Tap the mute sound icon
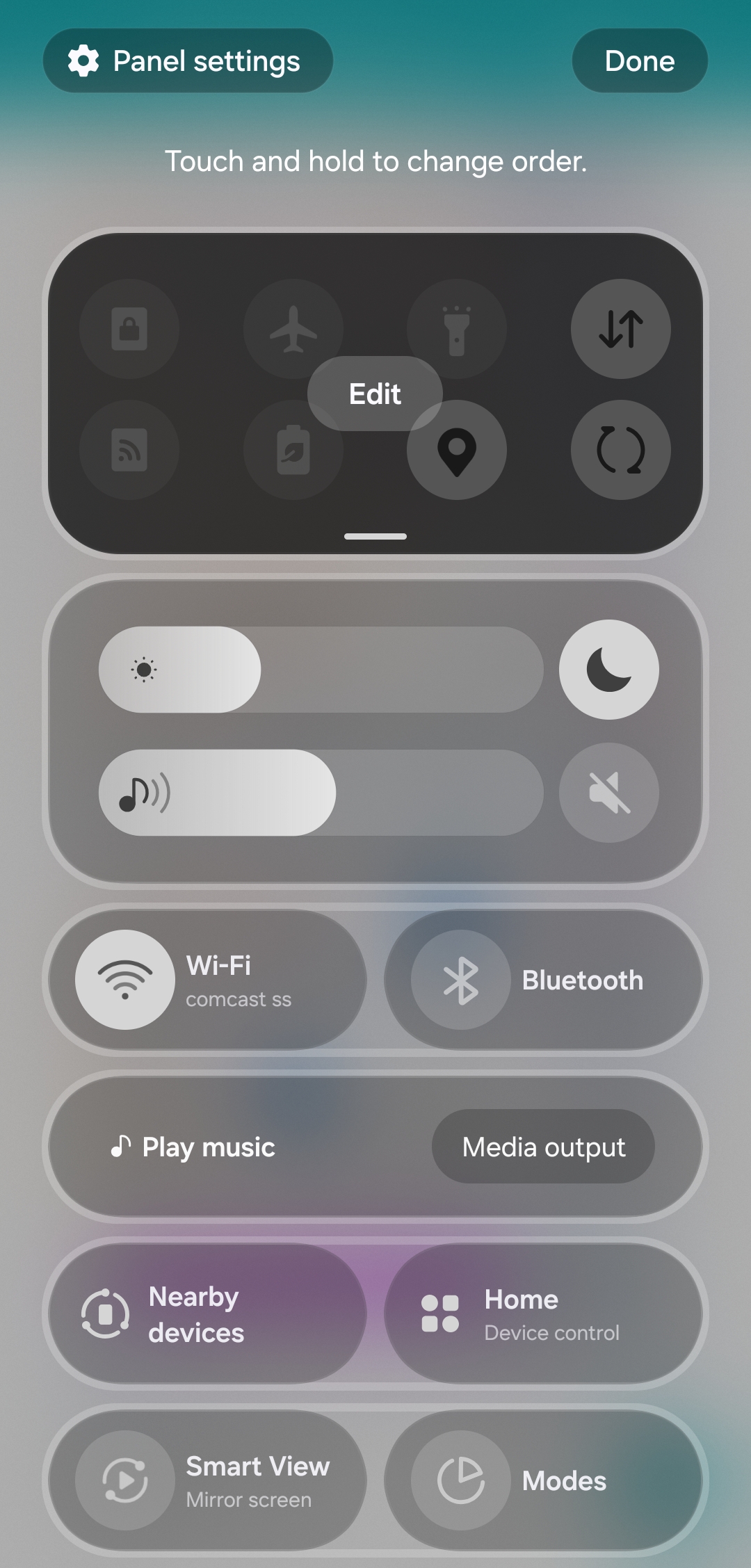 (608, 793)
